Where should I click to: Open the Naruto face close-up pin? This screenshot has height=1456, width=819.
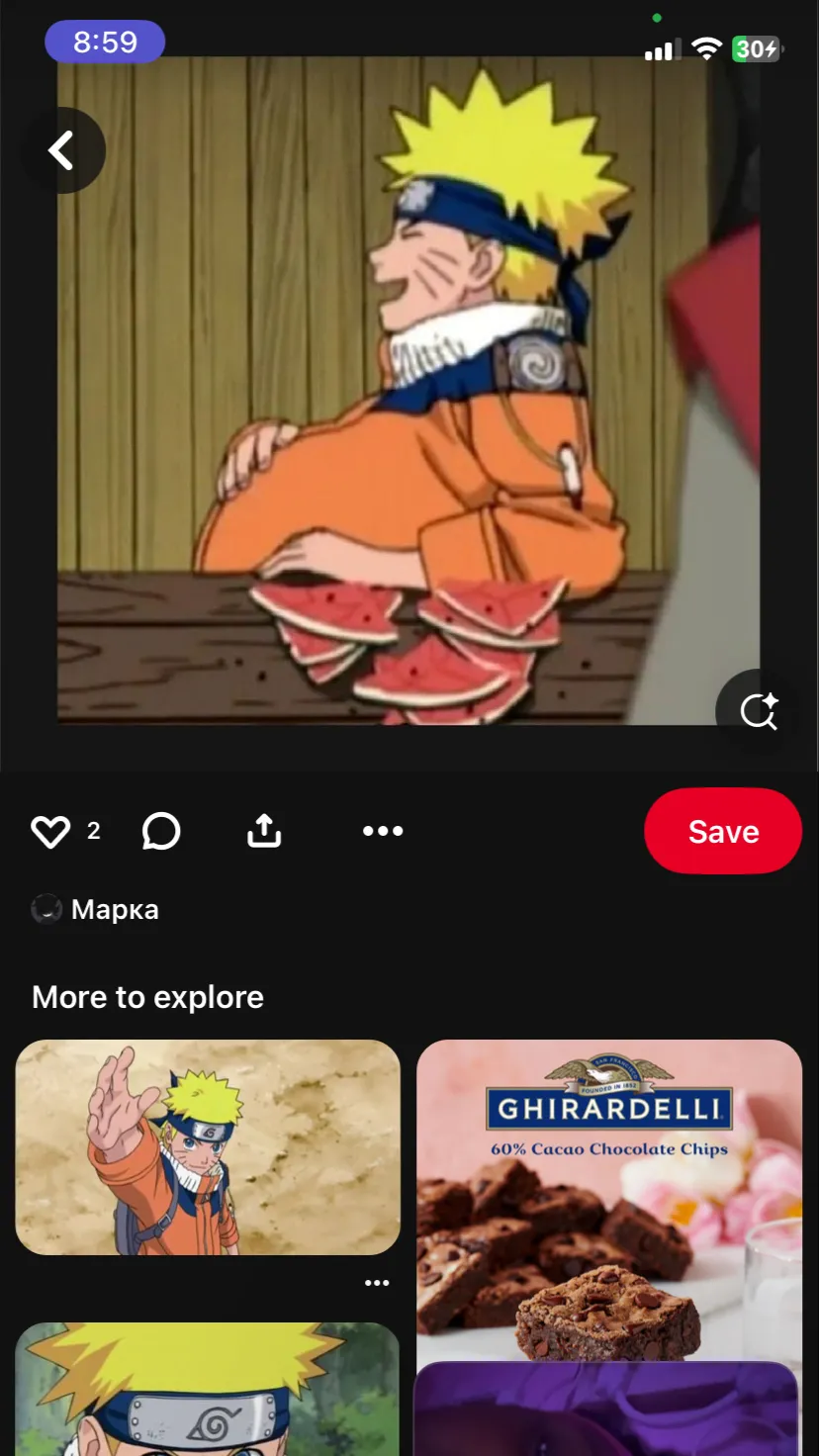coord(208,1390)
